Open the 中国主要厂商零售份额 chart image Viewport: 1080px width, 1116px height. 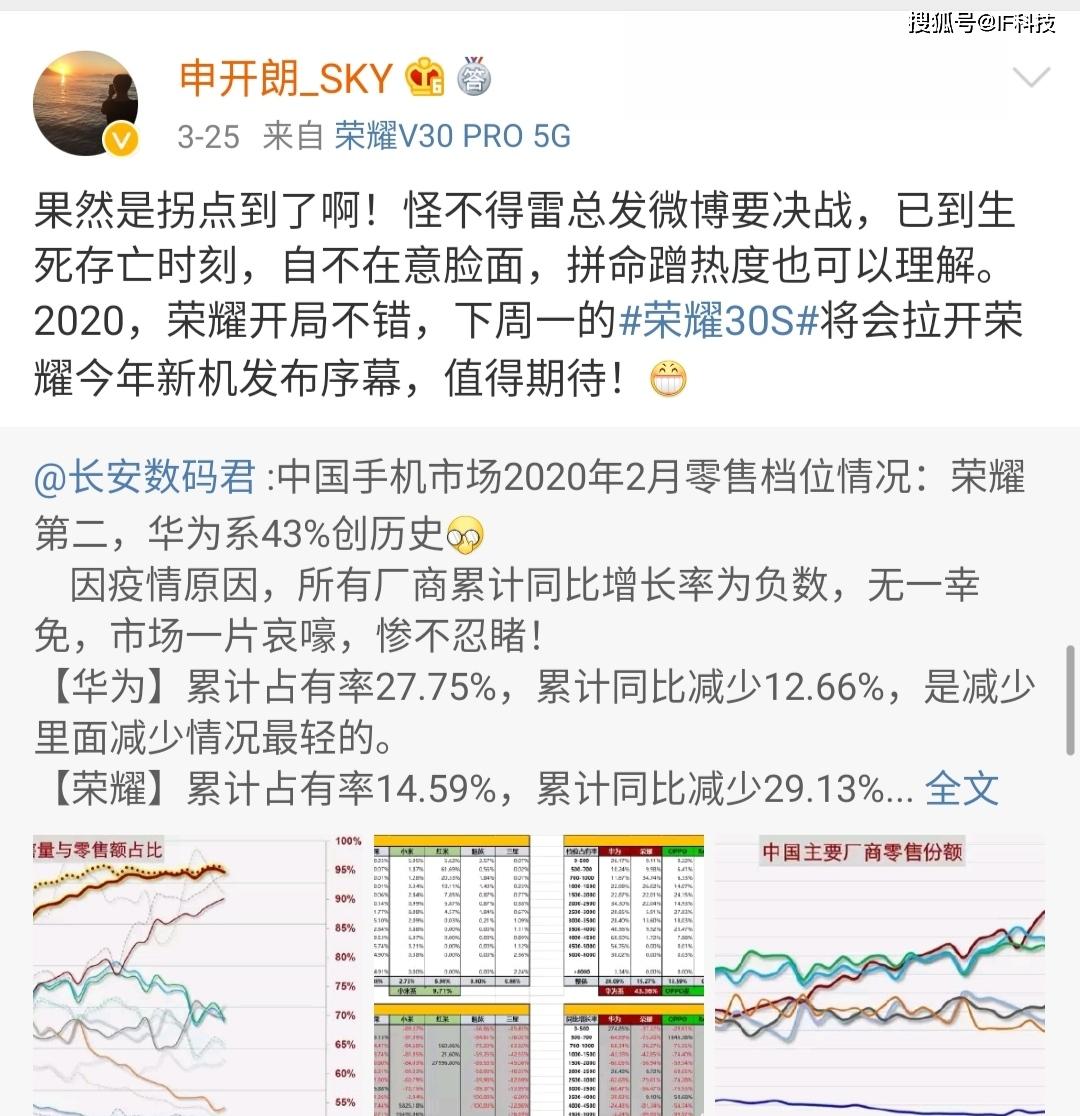click(880, 975)
